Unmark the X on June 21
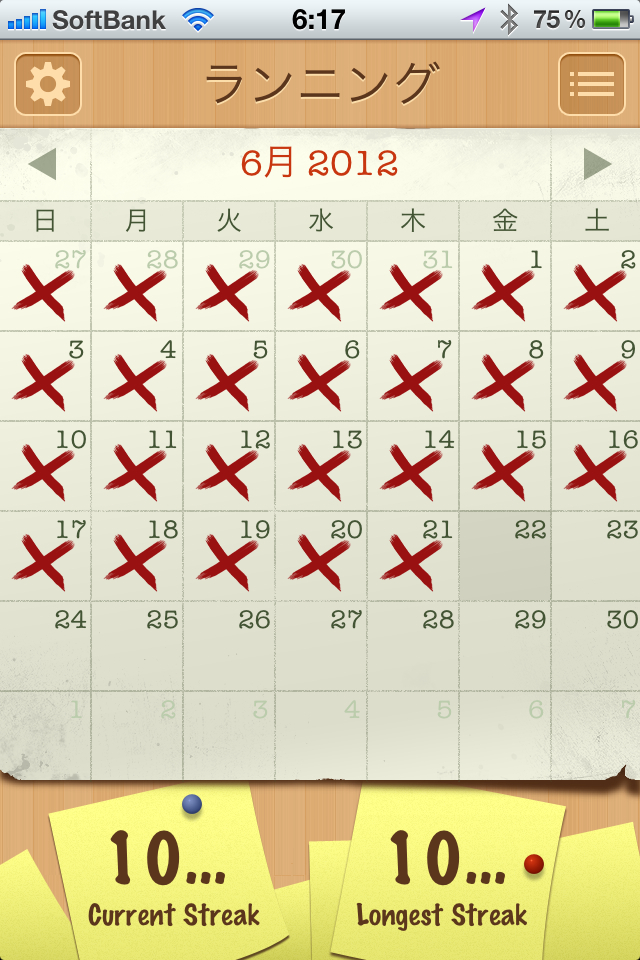 point(413,557)
